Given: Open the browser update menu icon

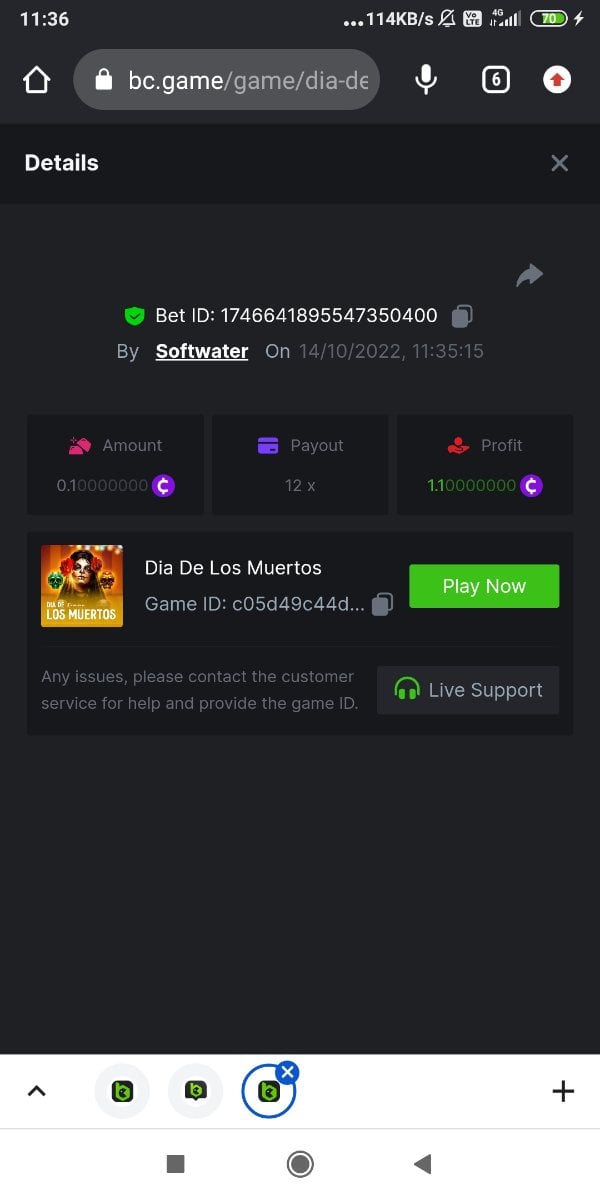Looking at the screenshot, I should tap(557, 80).
